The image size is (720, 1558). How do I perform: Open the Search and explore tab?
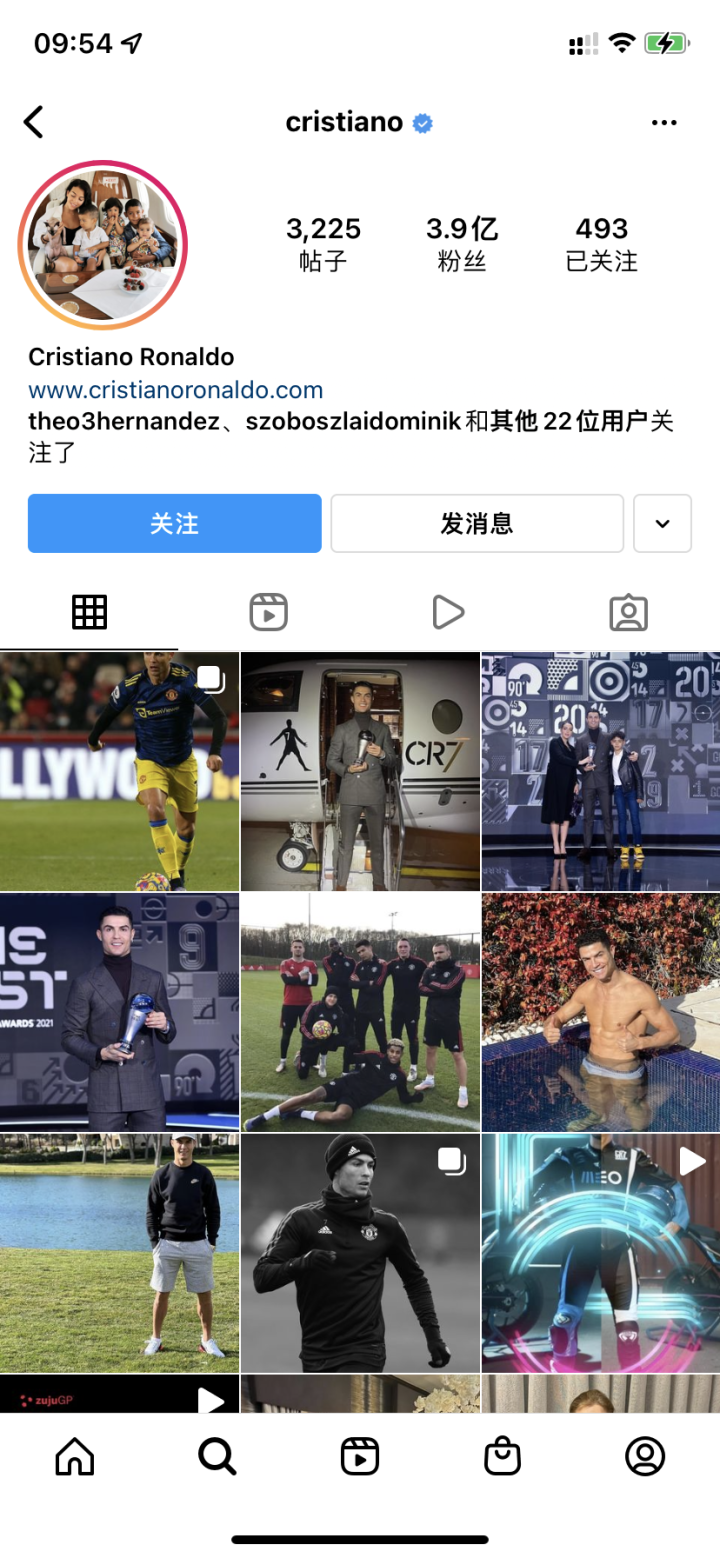[217, 1456]
